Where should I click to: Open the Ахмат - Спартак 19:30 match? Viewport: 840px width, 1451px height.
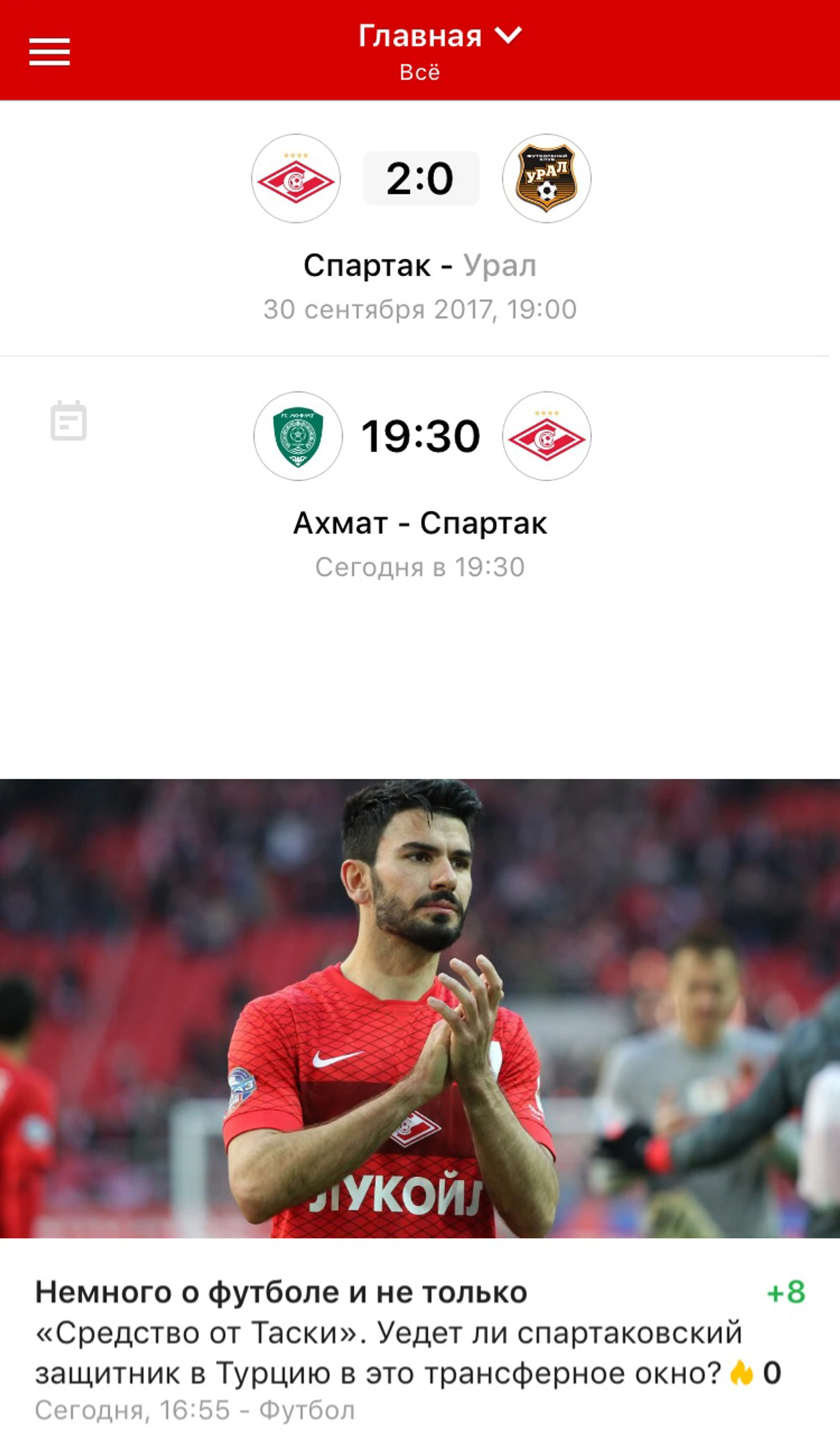[x=421, y=436]
